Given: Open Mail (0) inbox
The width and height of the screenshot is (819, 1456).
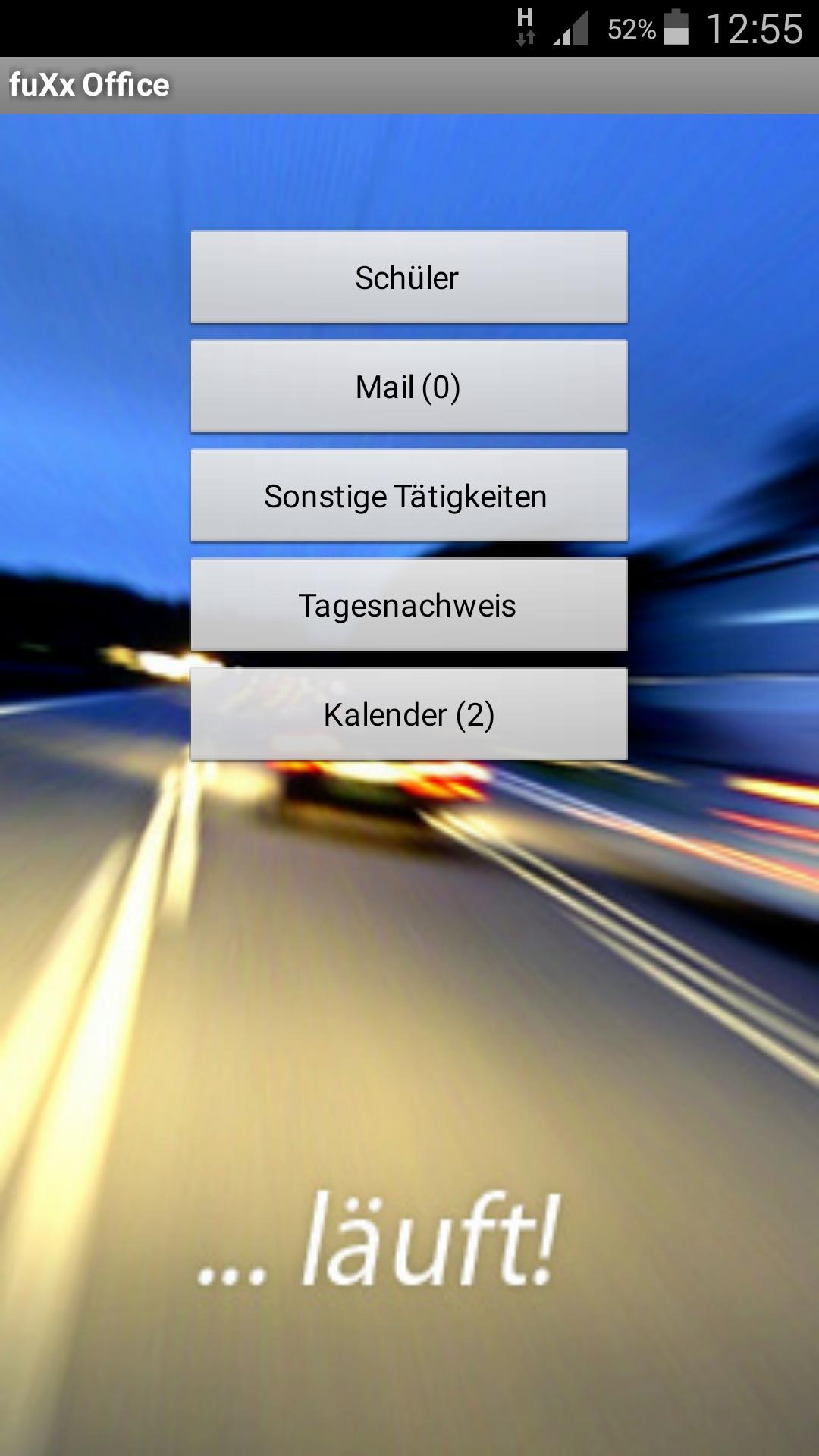Looking at the screenshot, I should coord(409,387).
